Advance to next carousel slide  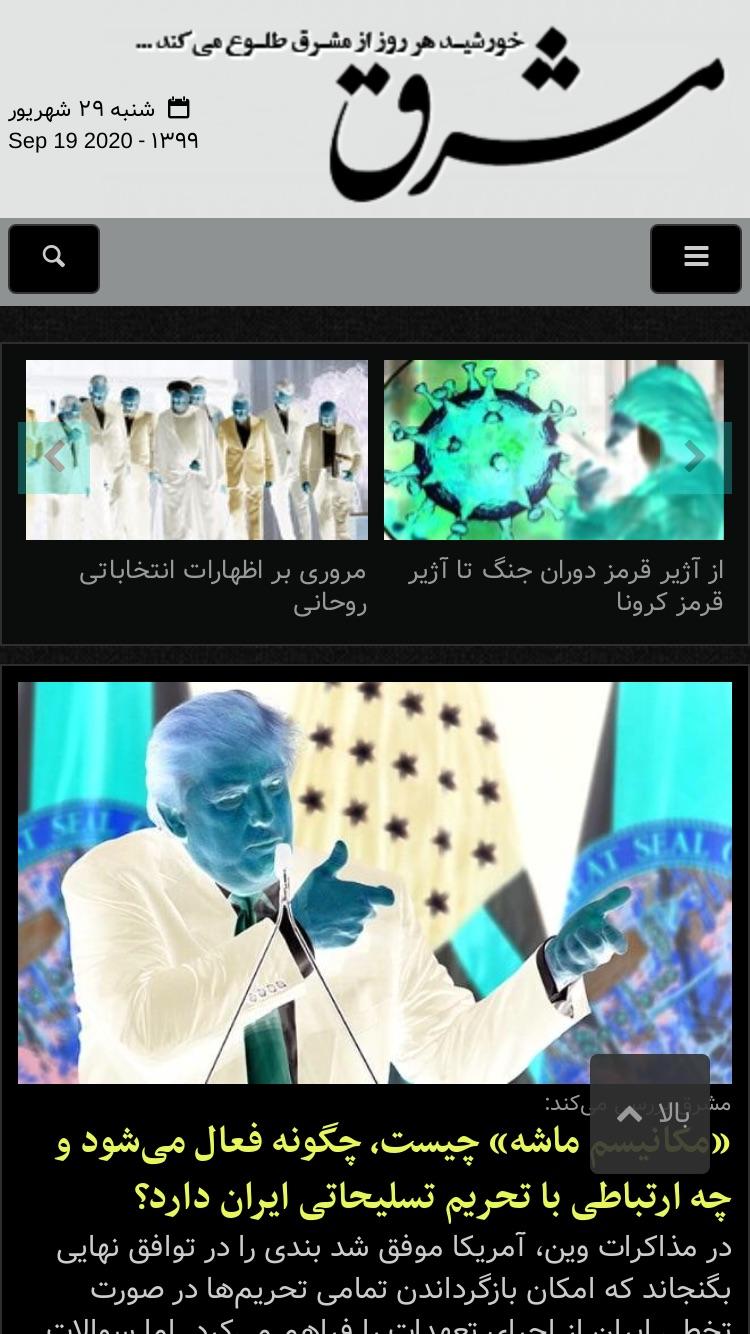[696, 457]
